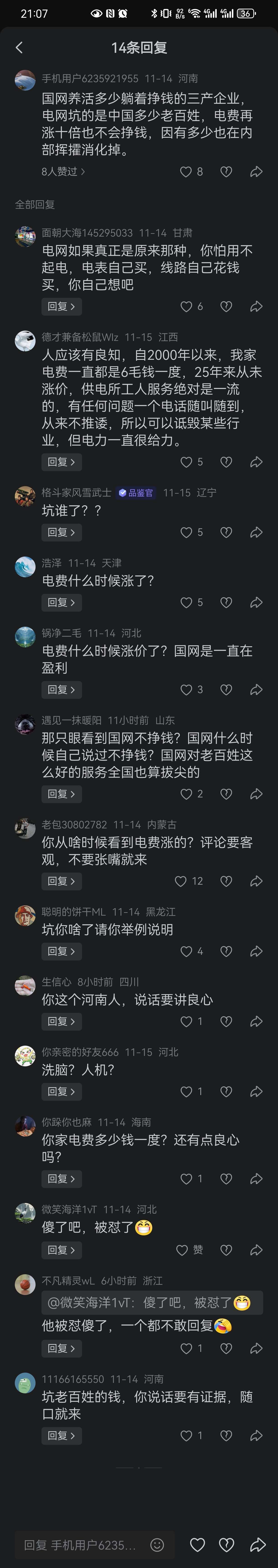278x1568 pixels.
Task: Like 德才兼备松鼠Wlz's reply
Action: pyautogui.click(x=186, y=462)
